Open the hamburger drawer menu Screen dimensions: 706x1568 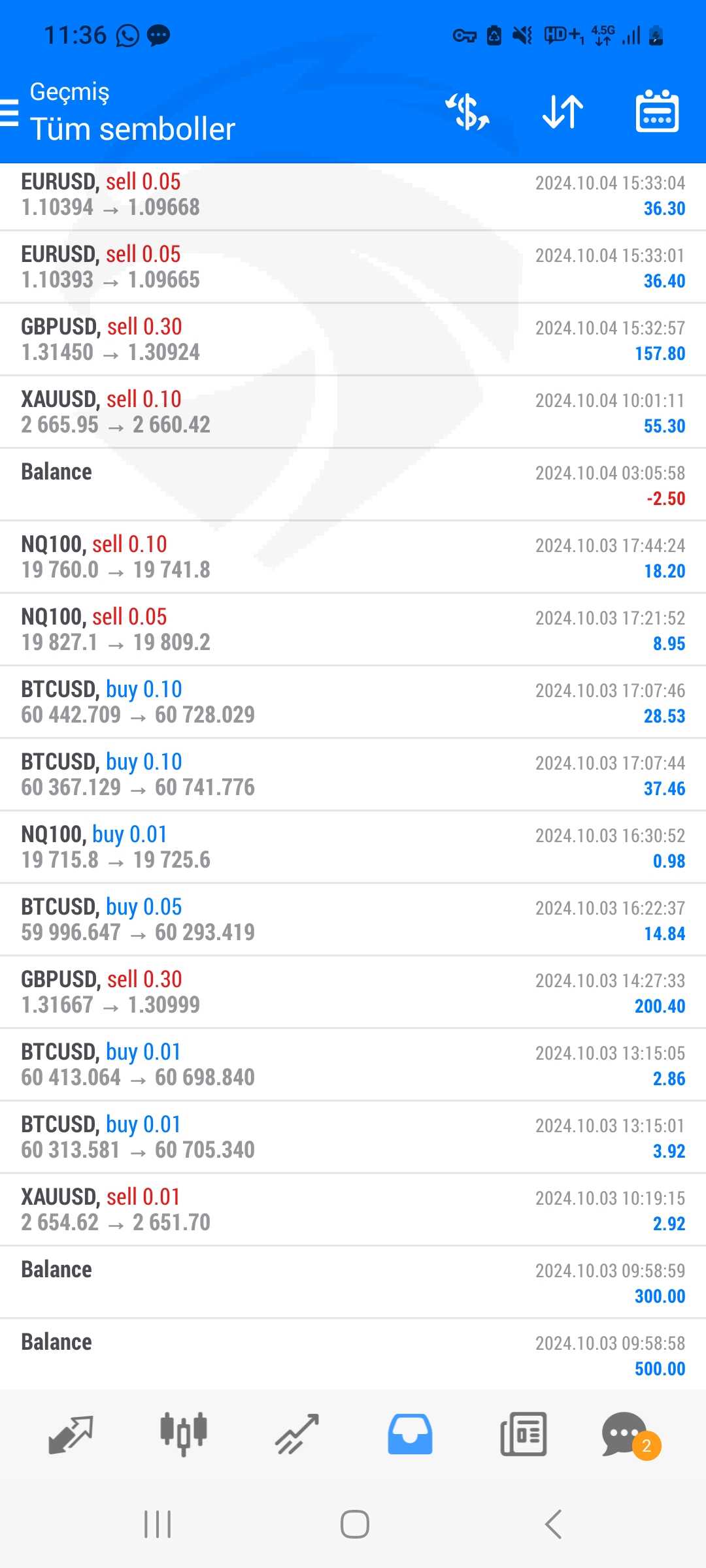tap(9, 112)
